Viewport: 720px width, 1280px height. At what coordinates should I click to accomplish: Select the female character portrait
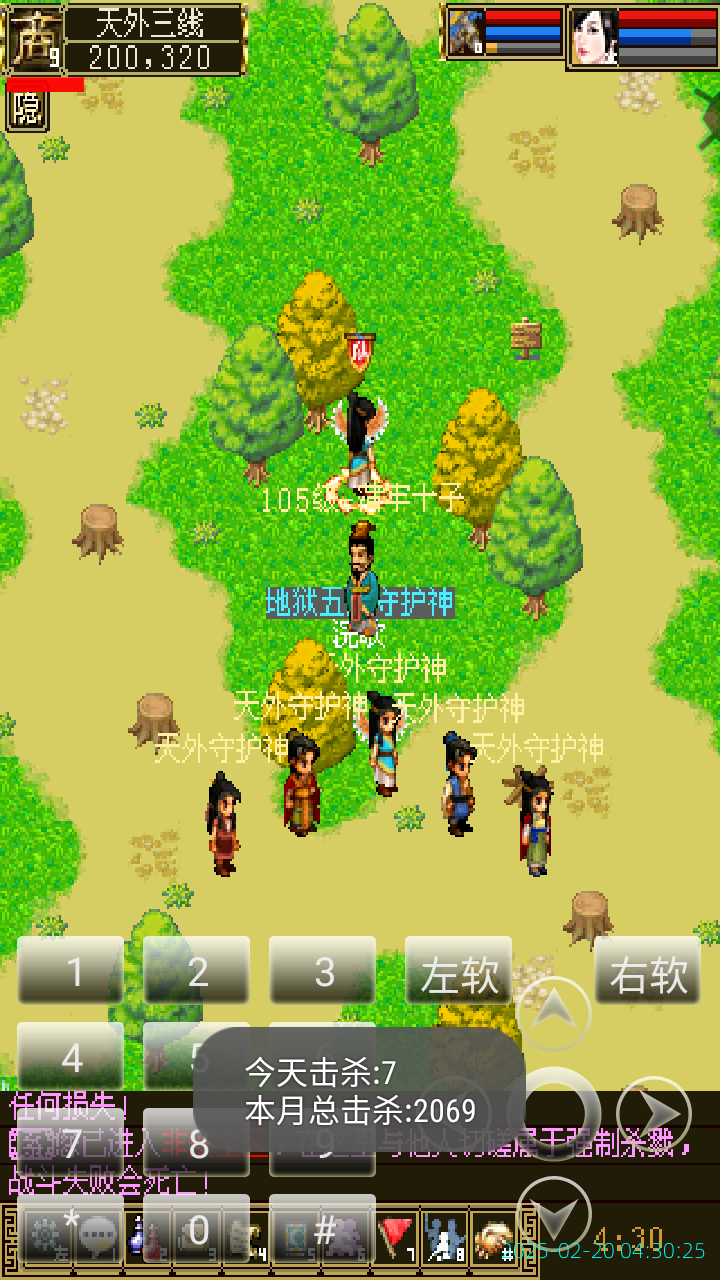pos(593,37)
